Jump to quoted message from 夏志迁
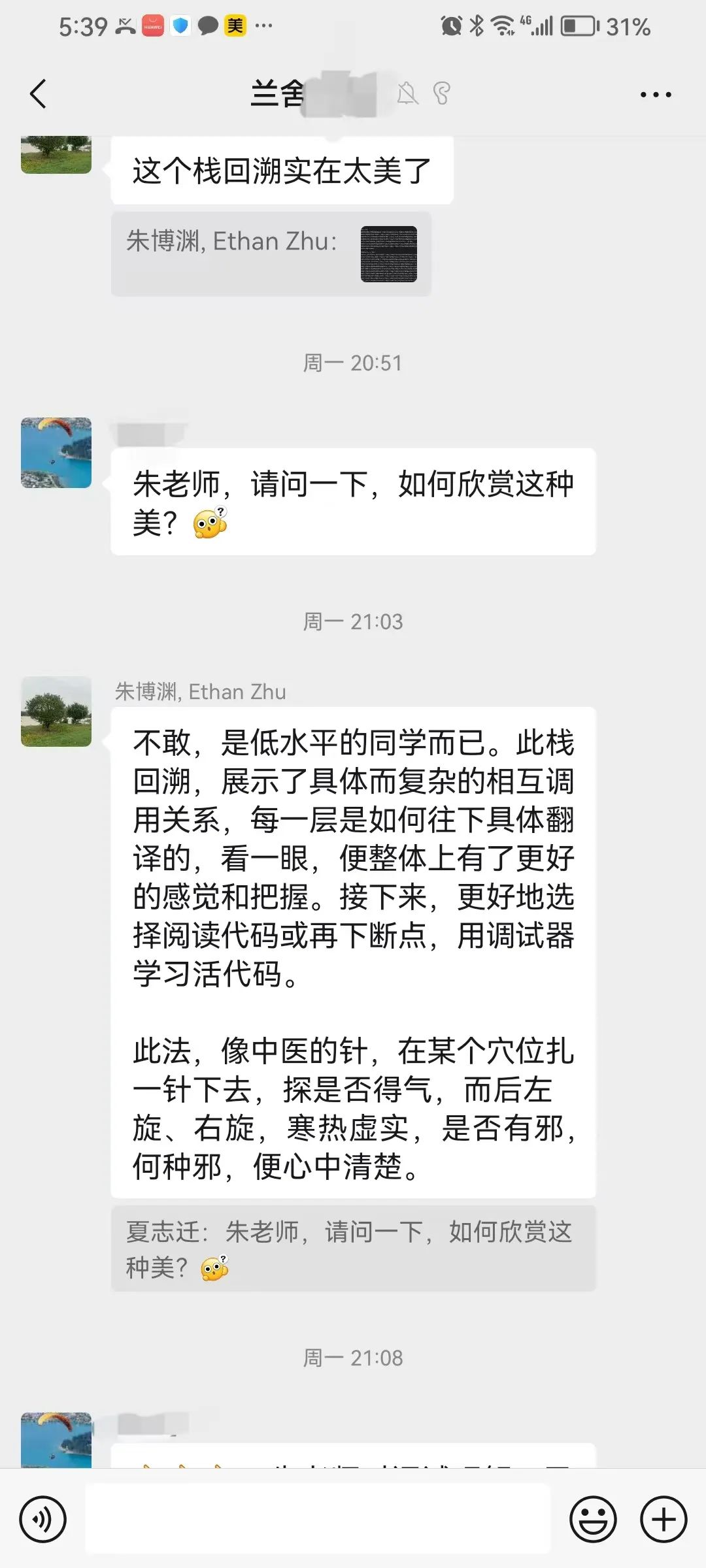The height and width of the screenshot is (1568, 706). click(353, 1249)
